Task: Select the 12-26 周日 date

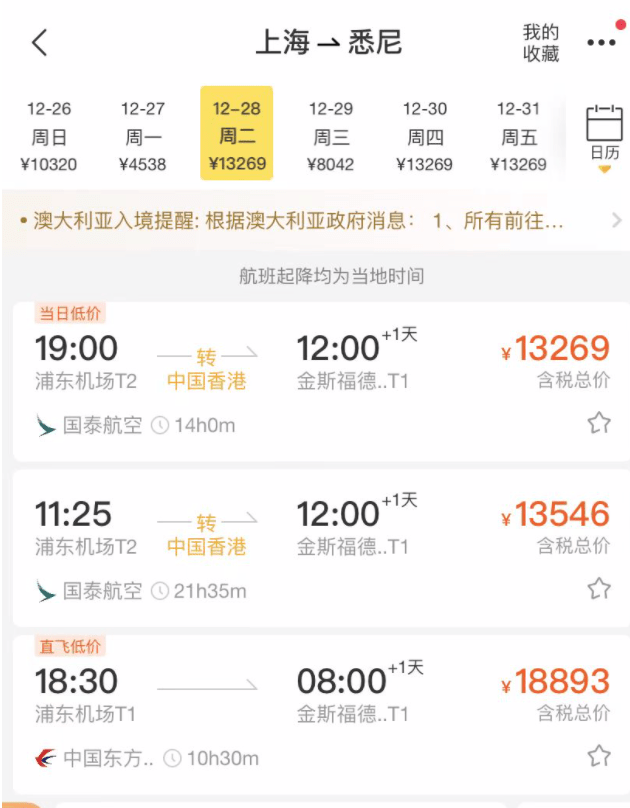Action: point(49,136)
